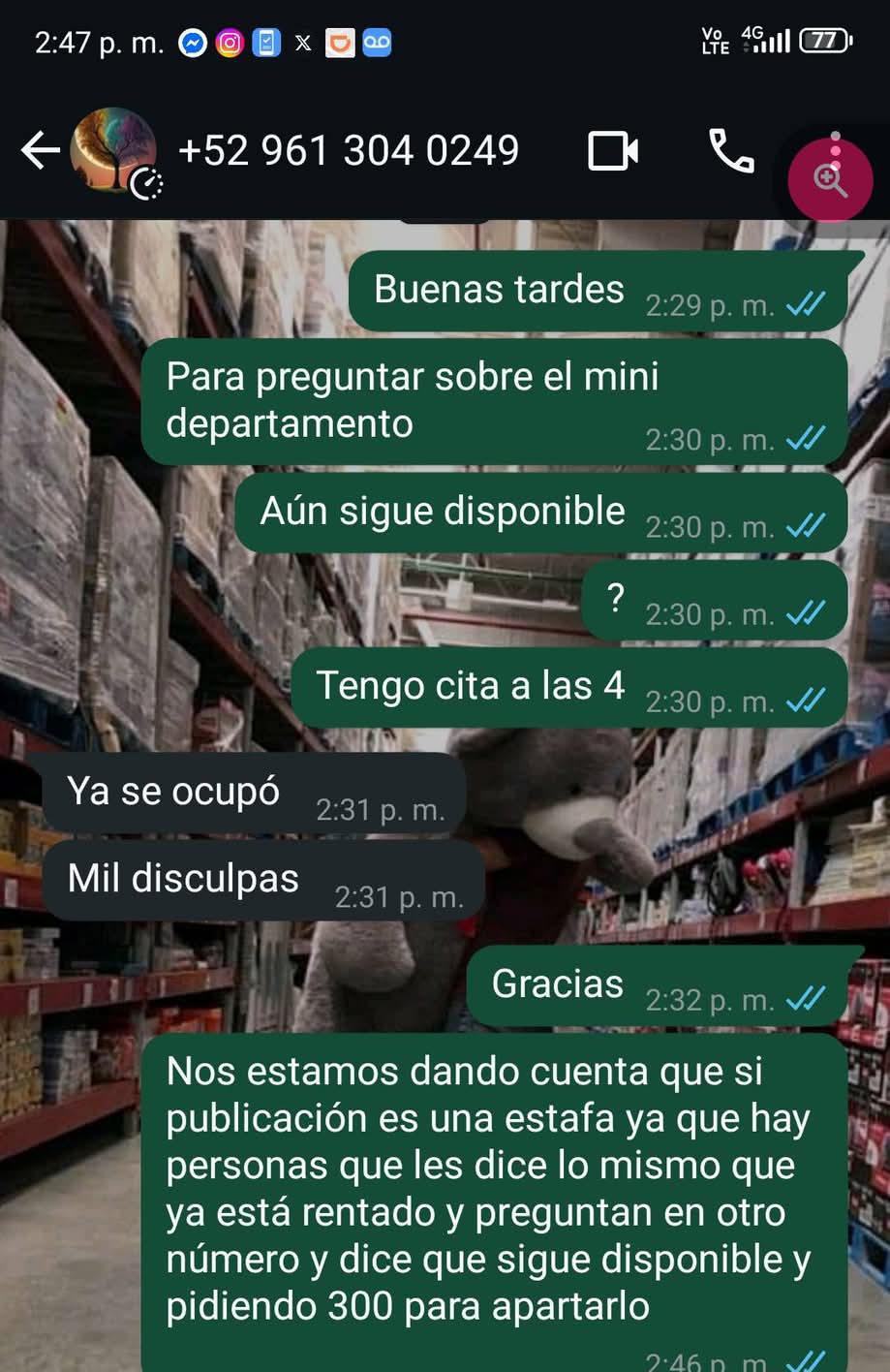
Task: Tap the floating magnifier button
Action: pos(830,180)
